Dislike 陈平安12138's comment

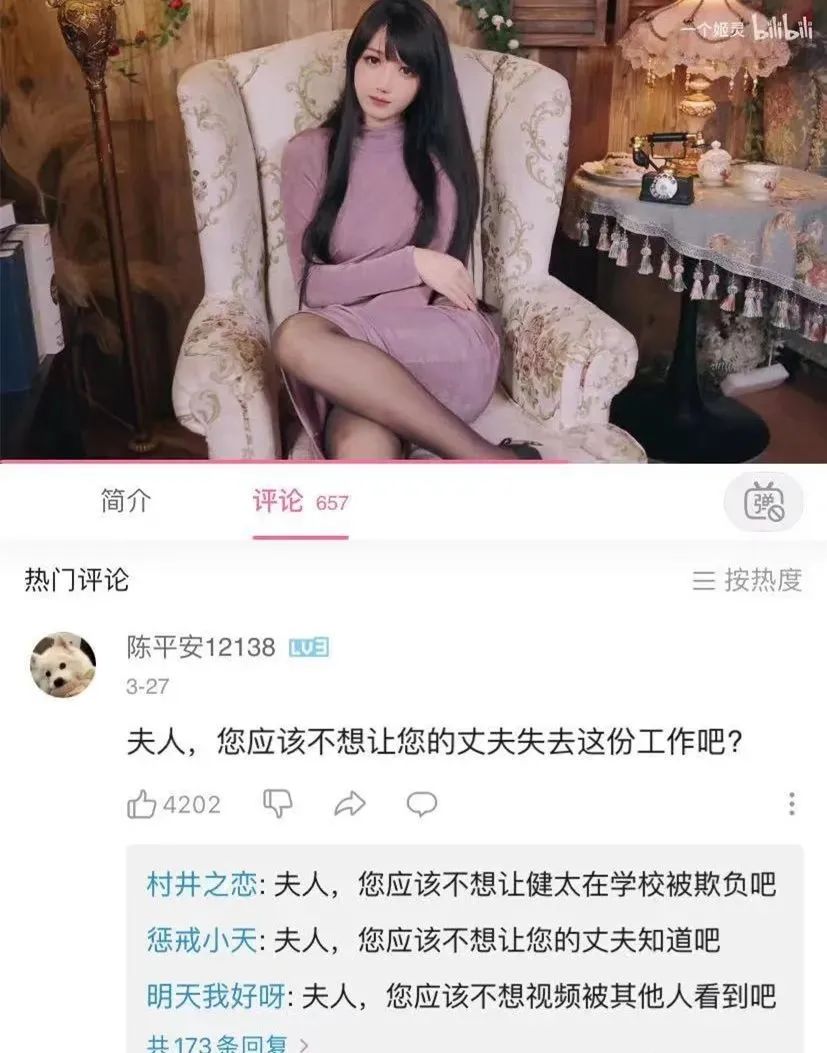pos(276,803)
